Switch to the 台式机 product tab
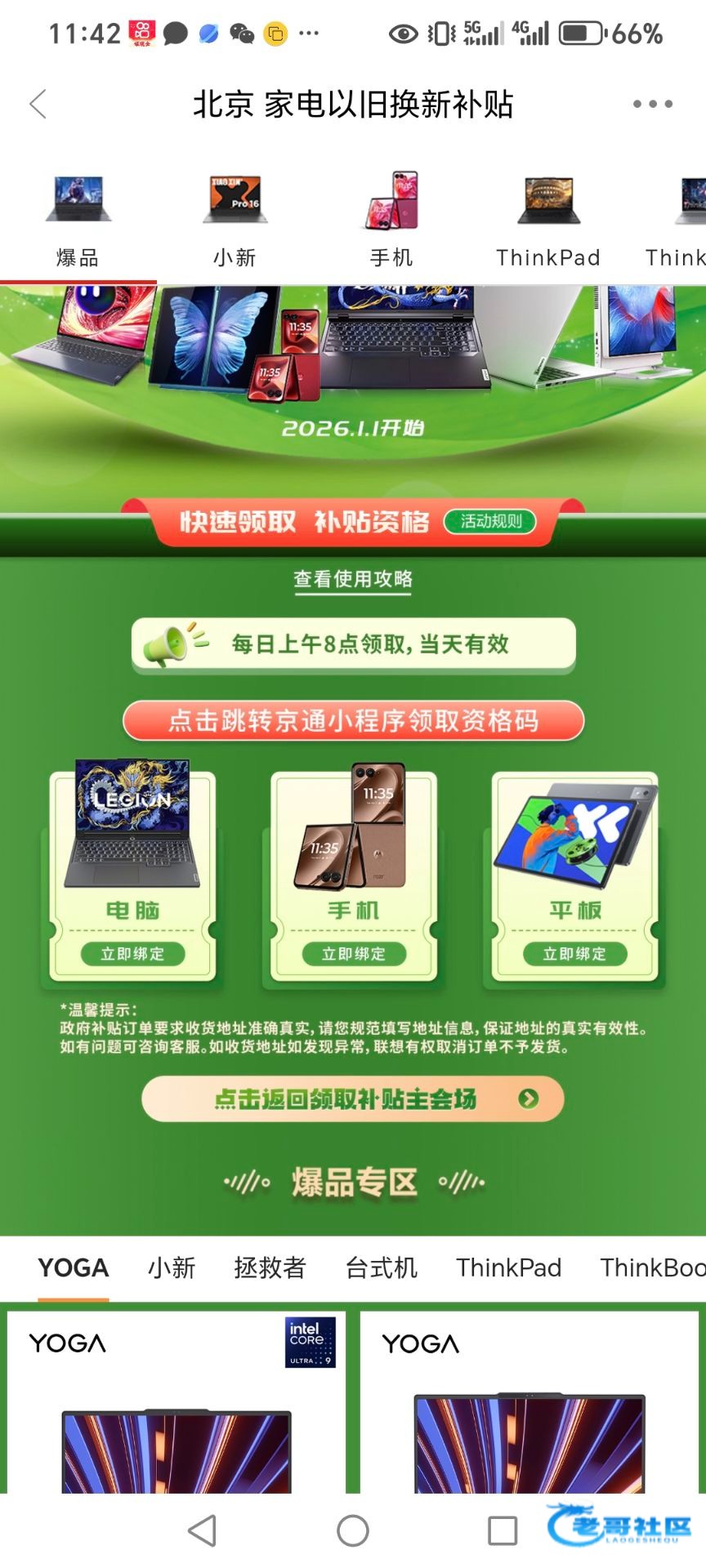Viewport: 706px width, 1568px height. [x=382, y=1267]
